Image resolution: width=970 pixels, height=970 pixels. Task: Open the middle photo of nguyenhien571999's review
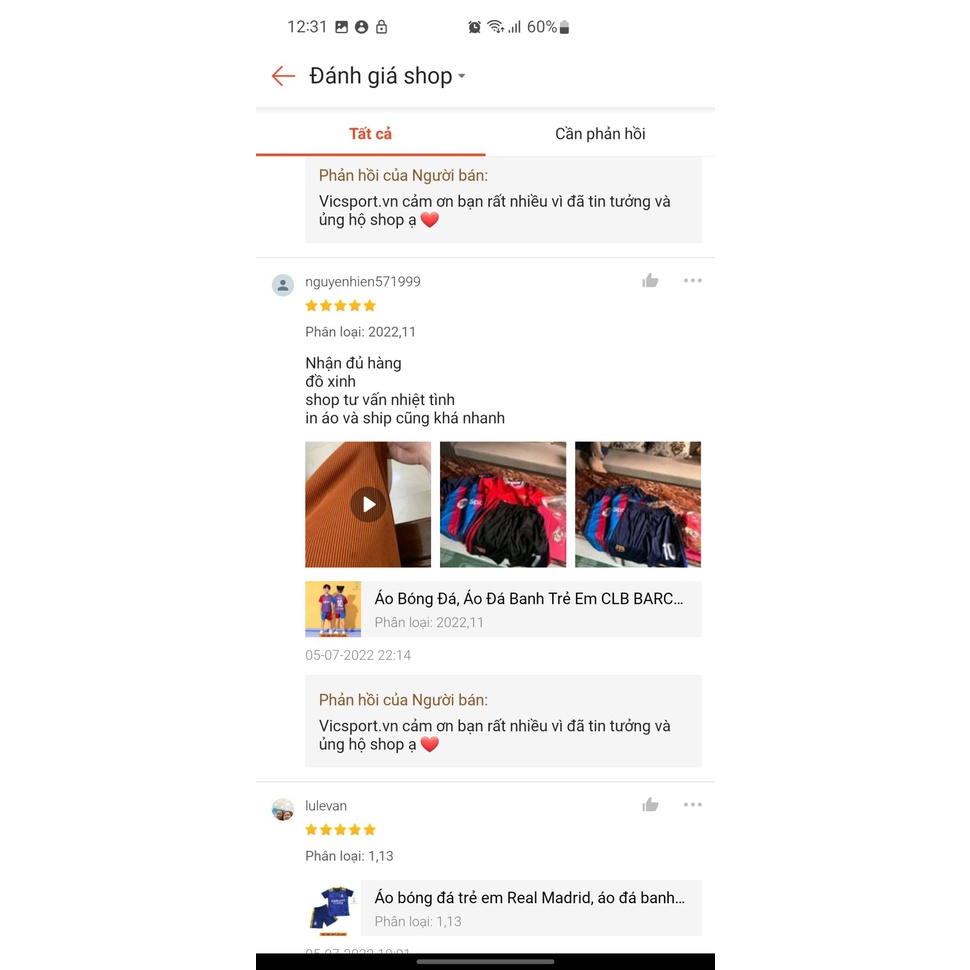pos(503,504)
